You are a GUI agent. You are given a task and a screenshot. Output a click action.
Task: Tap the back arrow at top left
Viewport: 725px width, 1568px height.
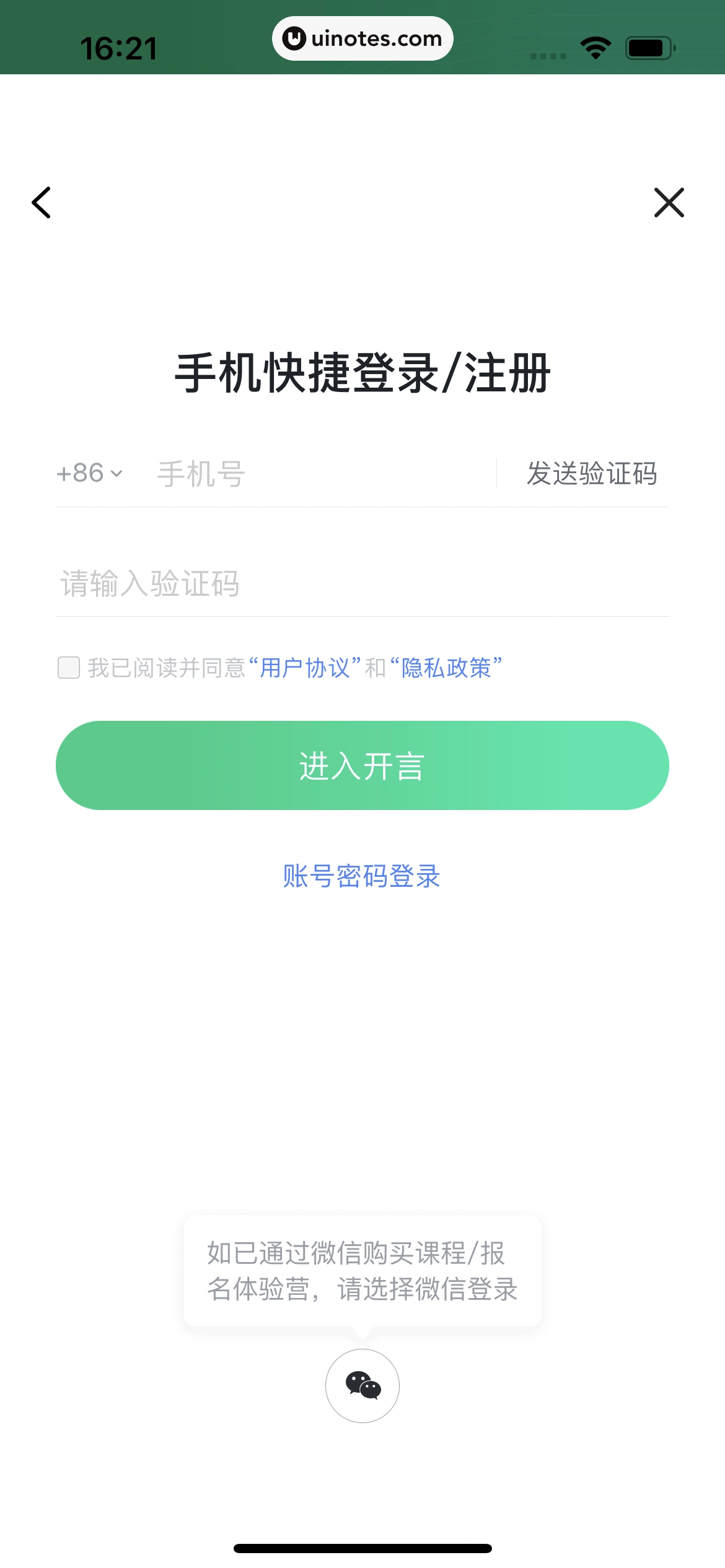[x=41, y=203]
